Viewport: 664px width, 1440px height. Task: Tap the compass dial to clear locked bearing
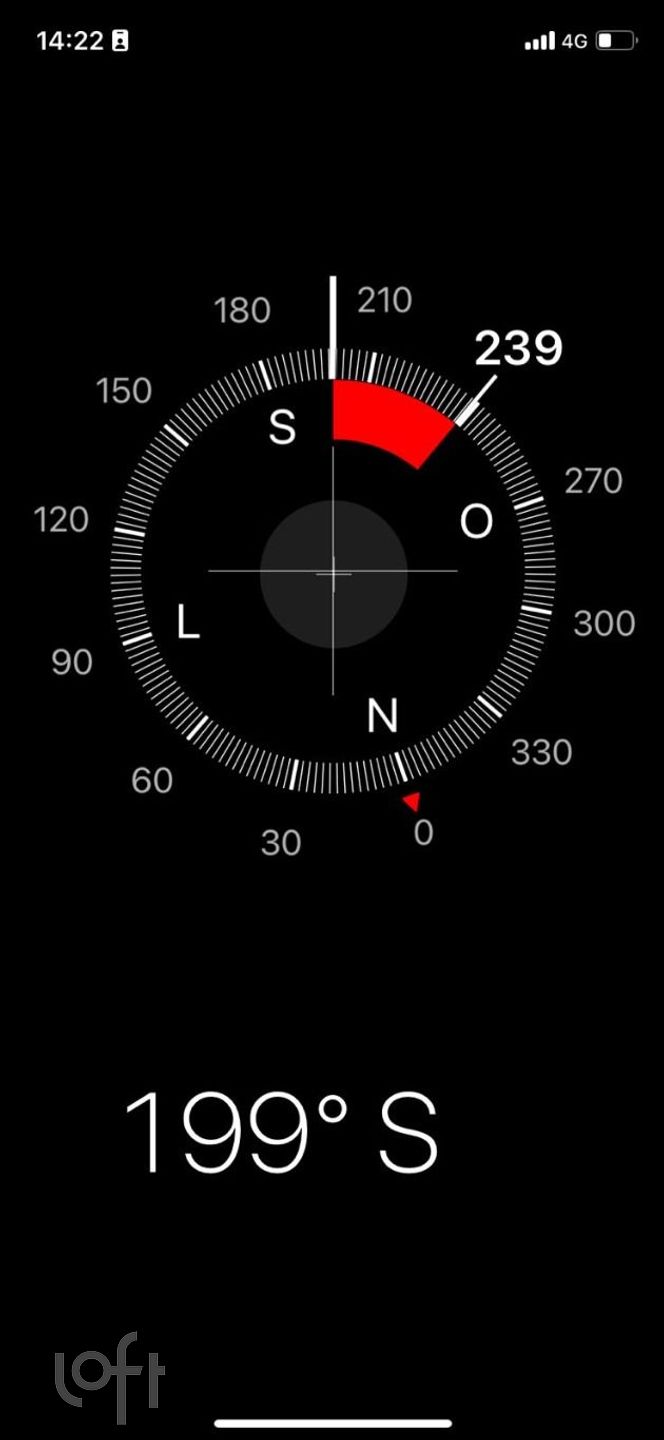click(x=333, y=572)
